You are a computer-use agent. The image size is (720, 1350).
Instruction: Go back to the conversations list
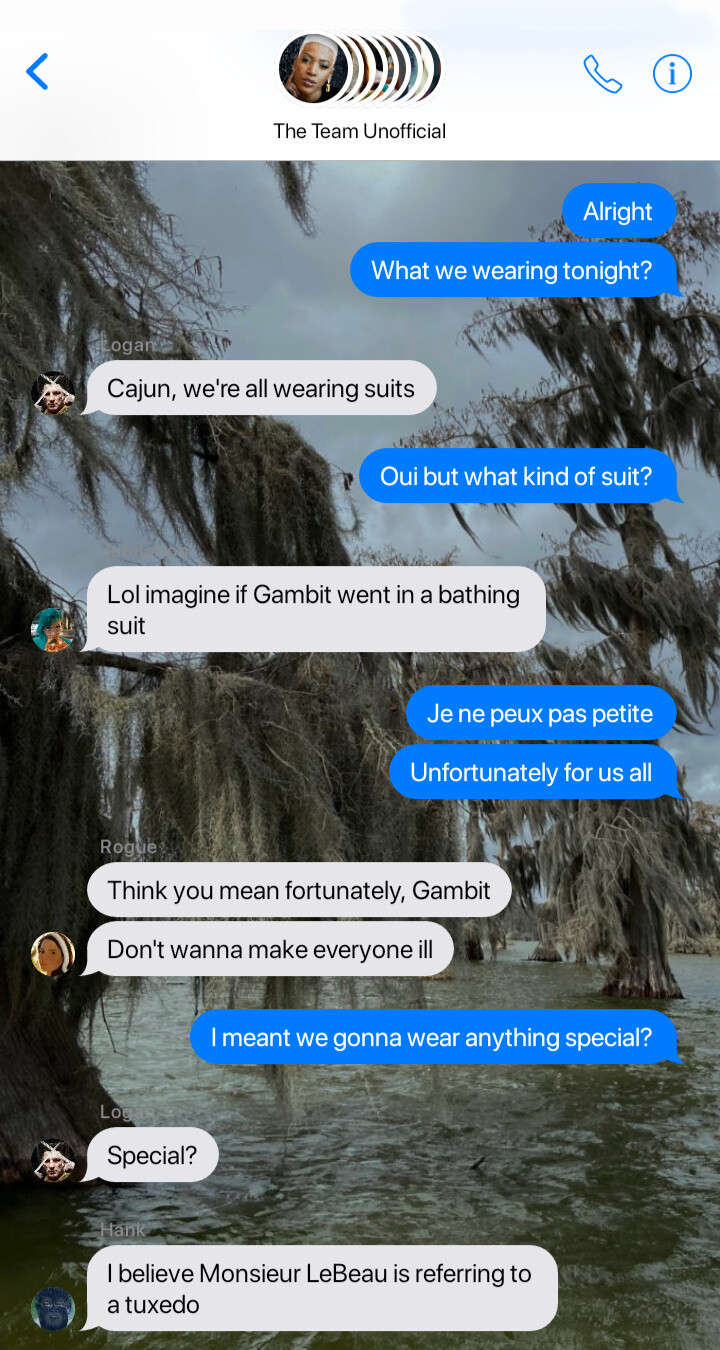tap(37, 72)
